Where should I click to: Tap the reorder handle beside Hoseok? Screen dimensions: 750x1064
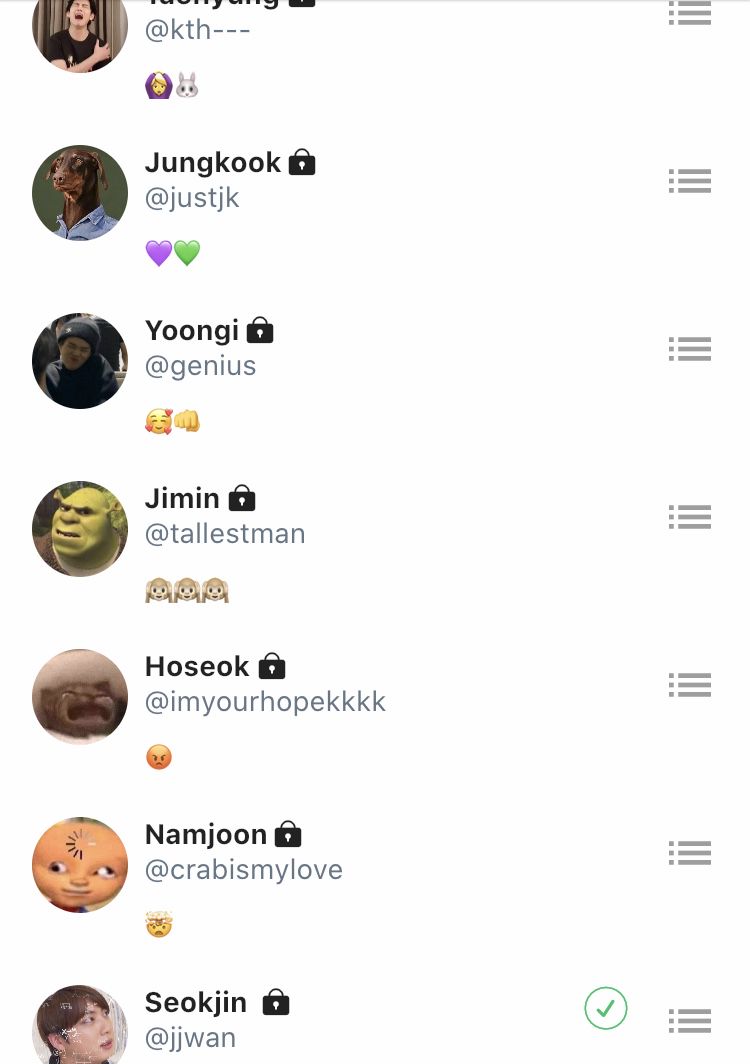(690, 685)
